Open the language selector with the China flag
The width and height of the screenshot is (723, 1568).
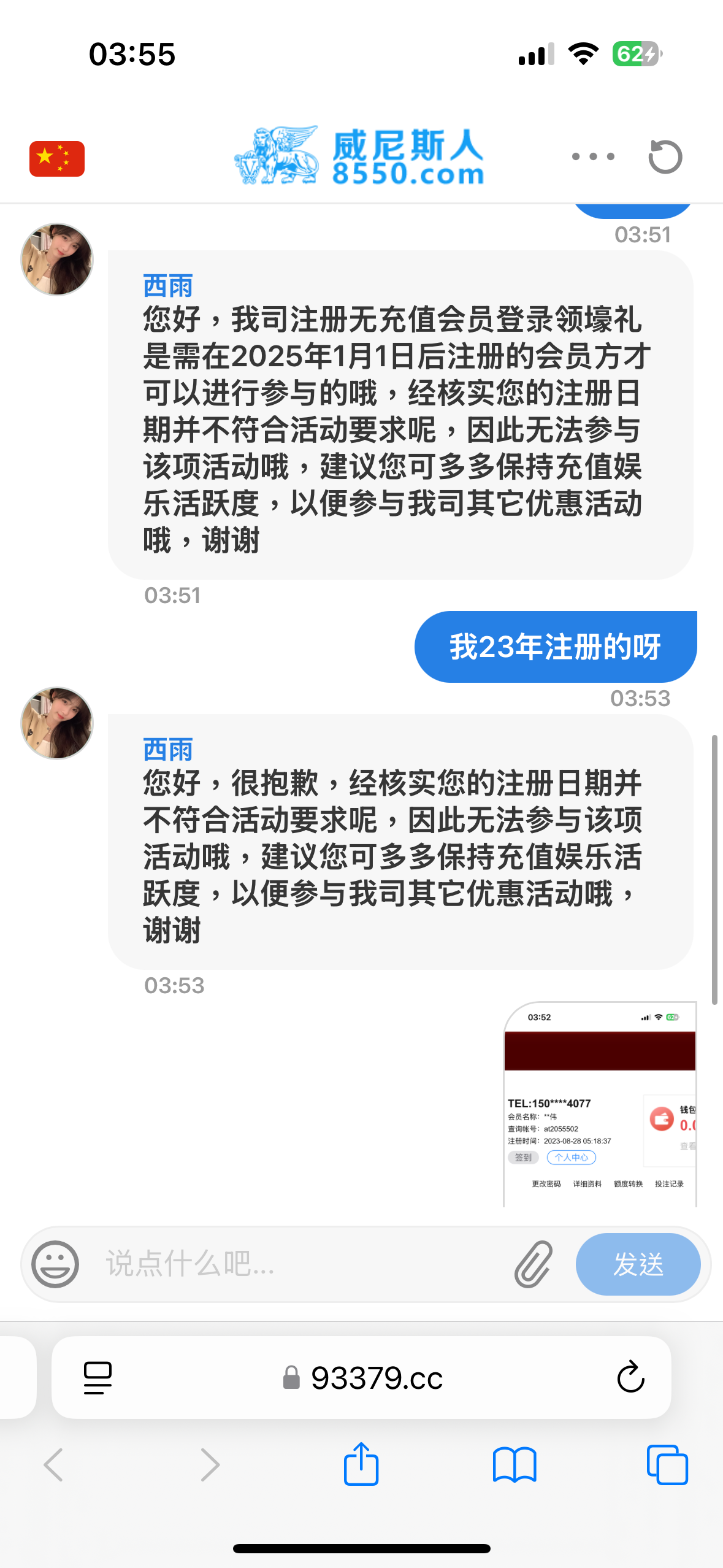pyautogui.click(x=56, y=158)
